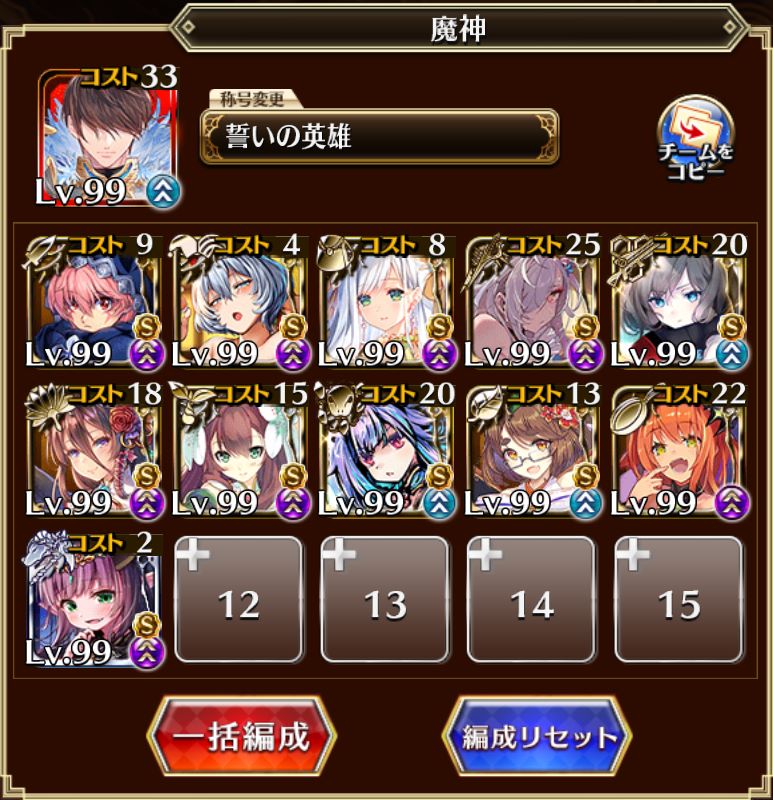
Task: Open the cost 18 unit card
Action: 93,448
